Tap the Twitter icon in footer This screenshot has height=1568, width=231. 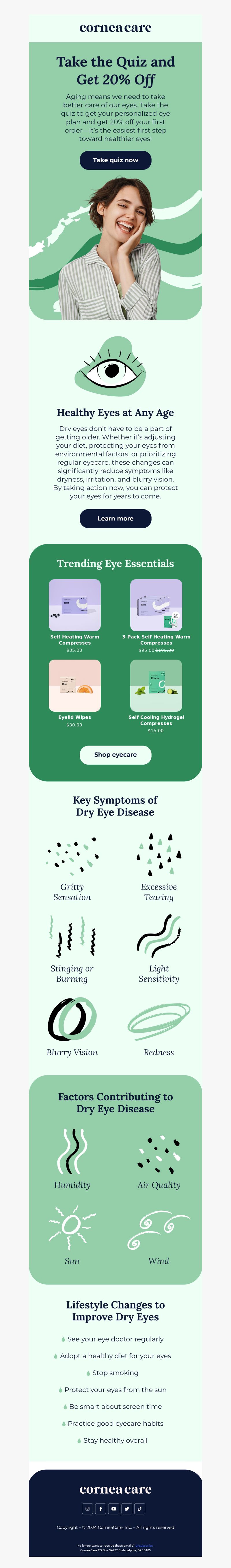(x=127, y=1509)
